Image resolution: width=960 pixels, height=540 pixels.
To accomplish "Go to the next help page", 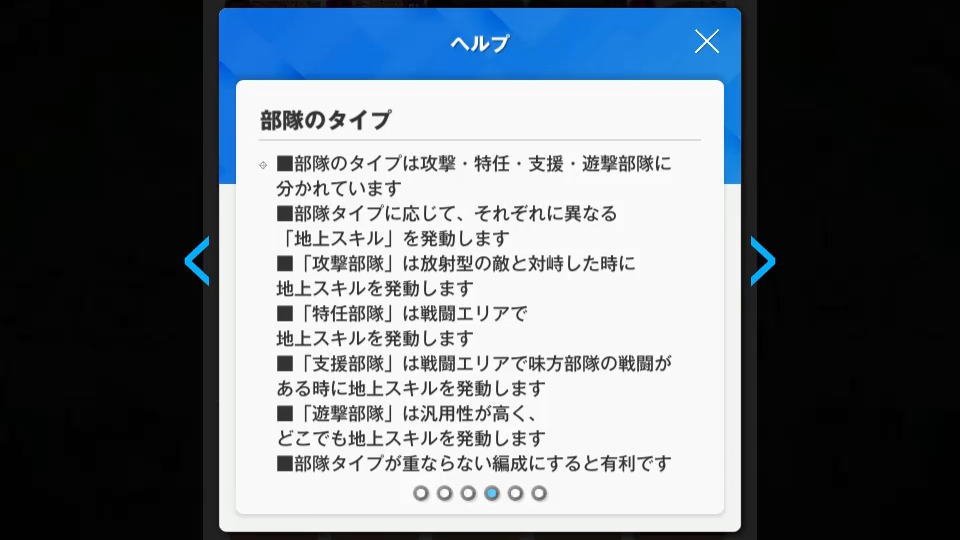I will [x=762, y=261].
